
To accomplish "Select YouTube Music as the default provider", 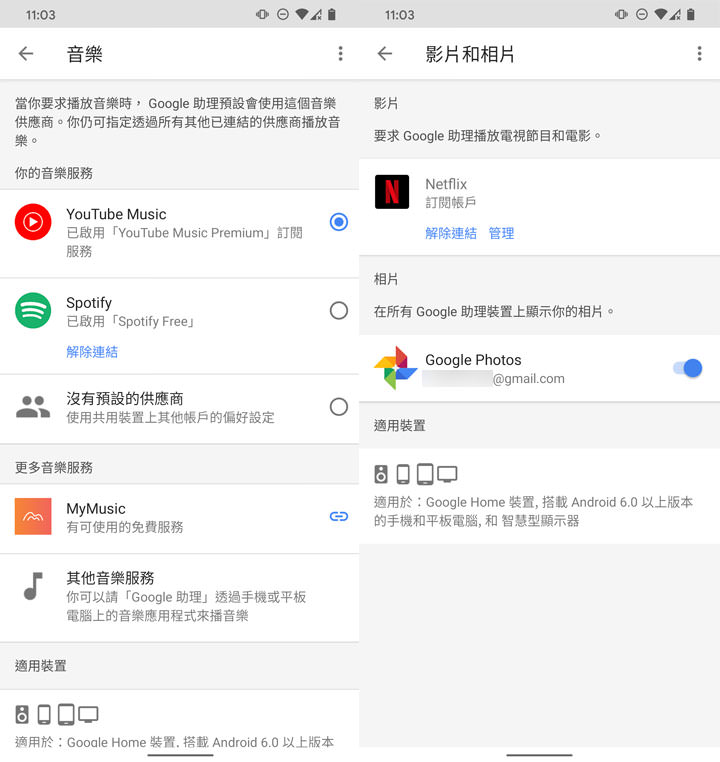I will pos(338,222).
